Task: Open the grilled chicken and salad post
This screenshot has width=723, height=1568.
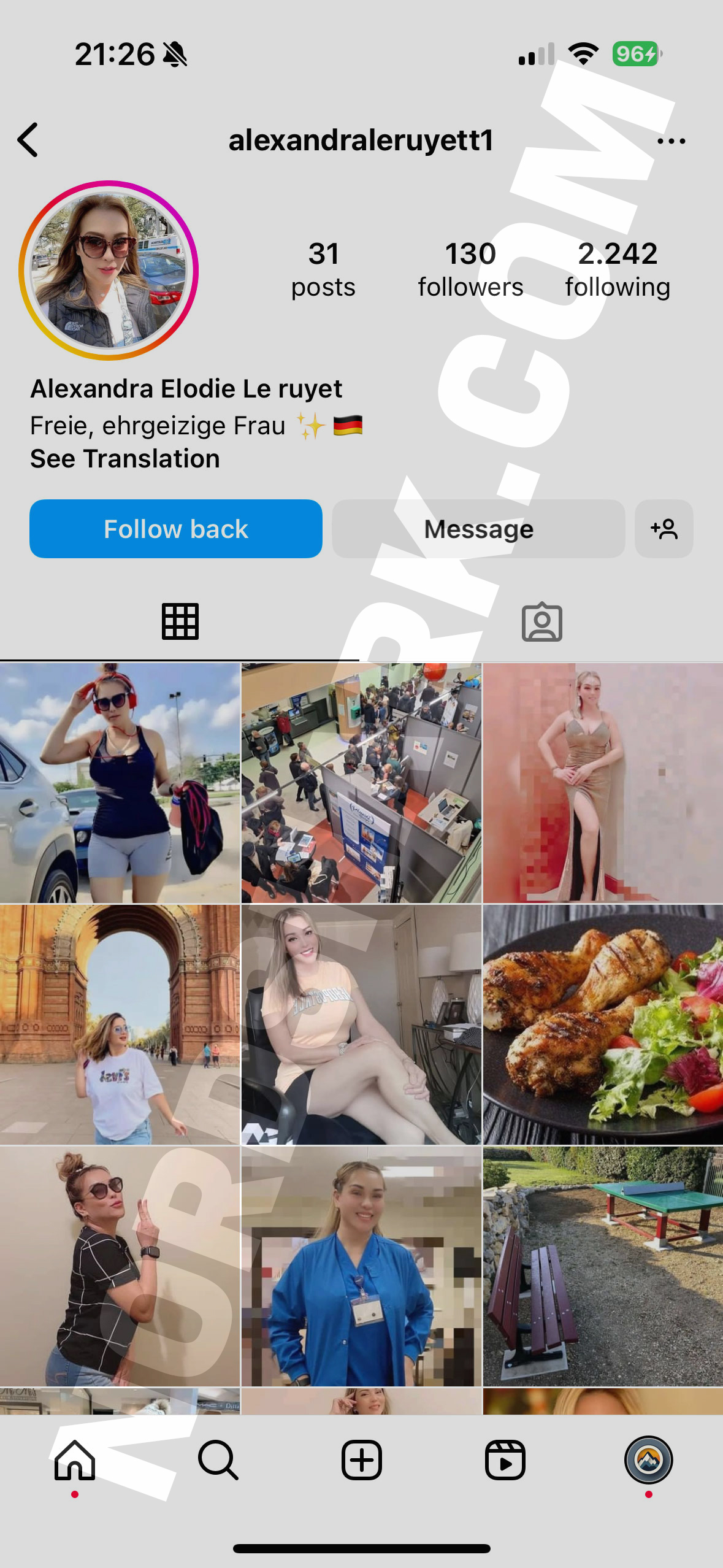Action: [603, 1024]
